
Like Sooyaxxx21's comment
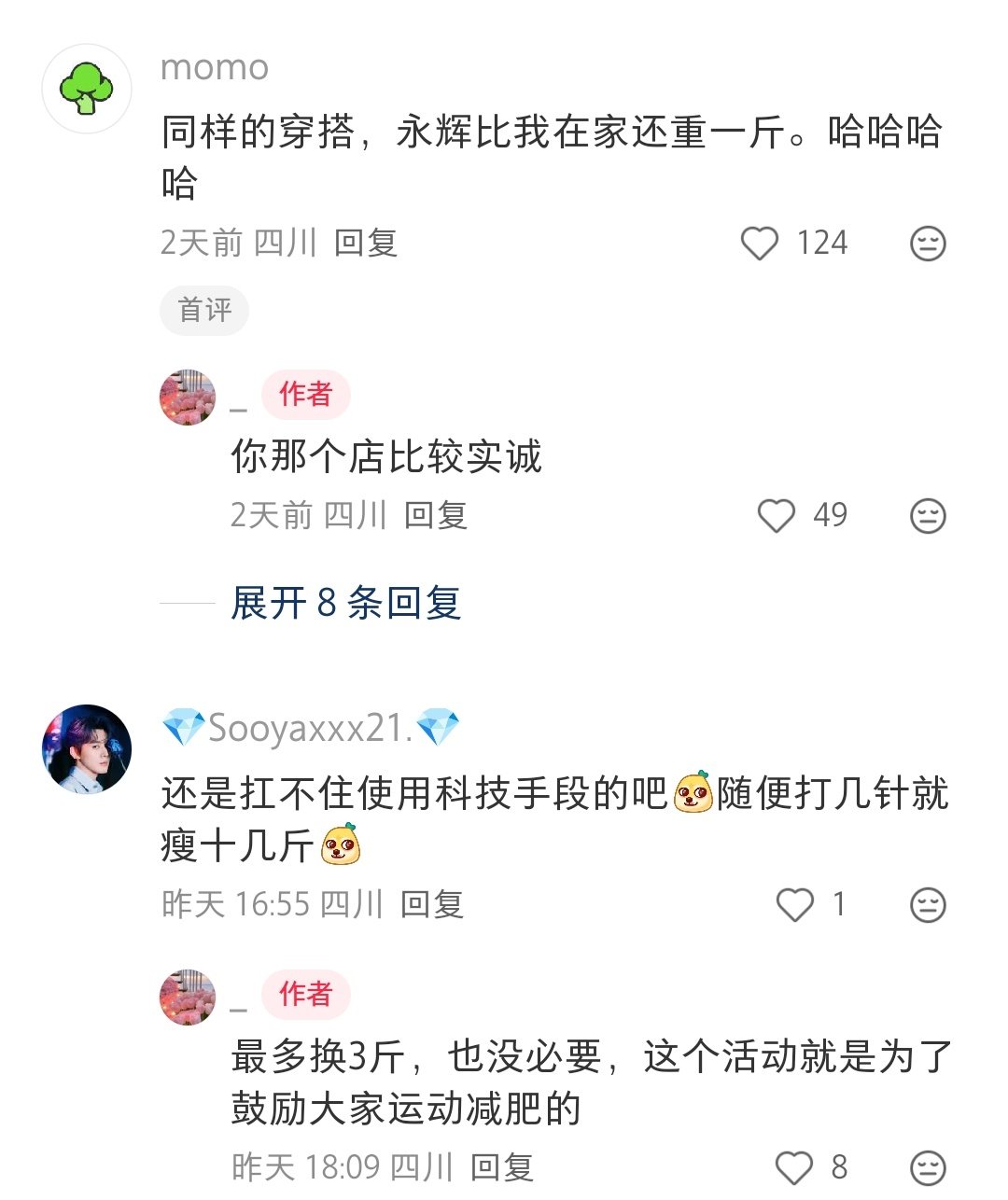coord(795,905)
